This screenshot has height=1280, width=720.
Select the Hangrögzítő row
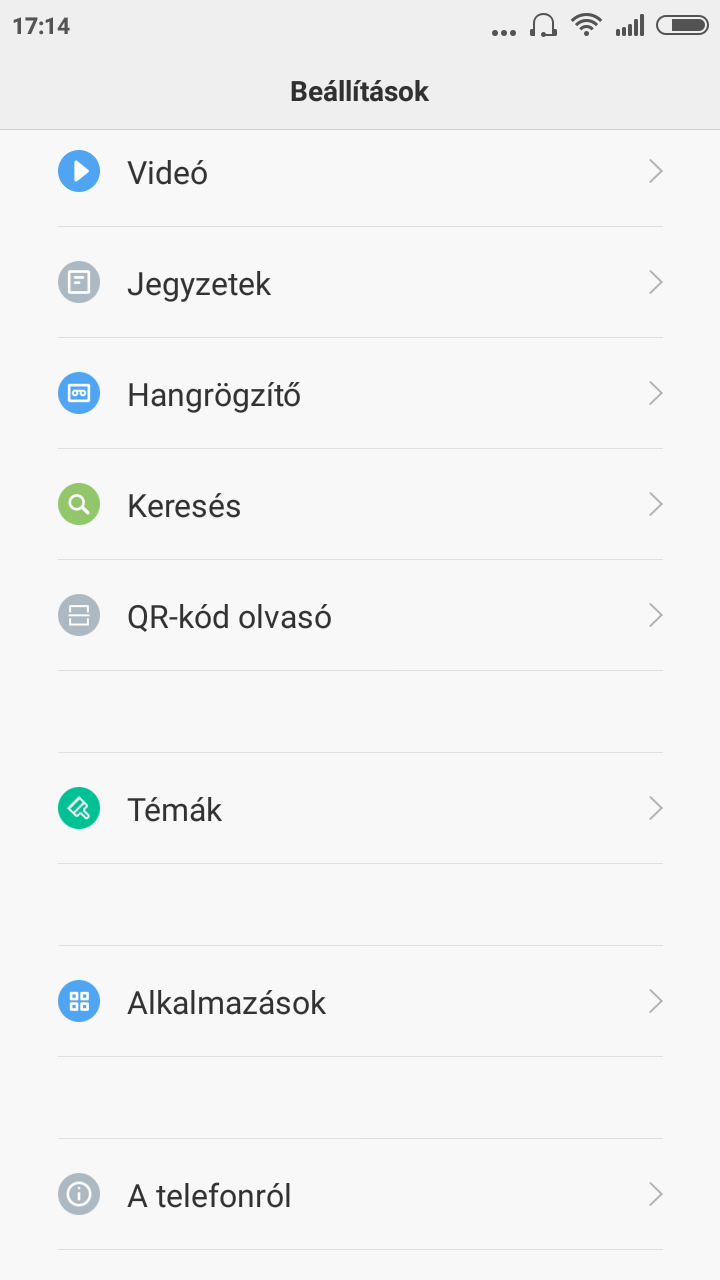(x=360, y=394)
